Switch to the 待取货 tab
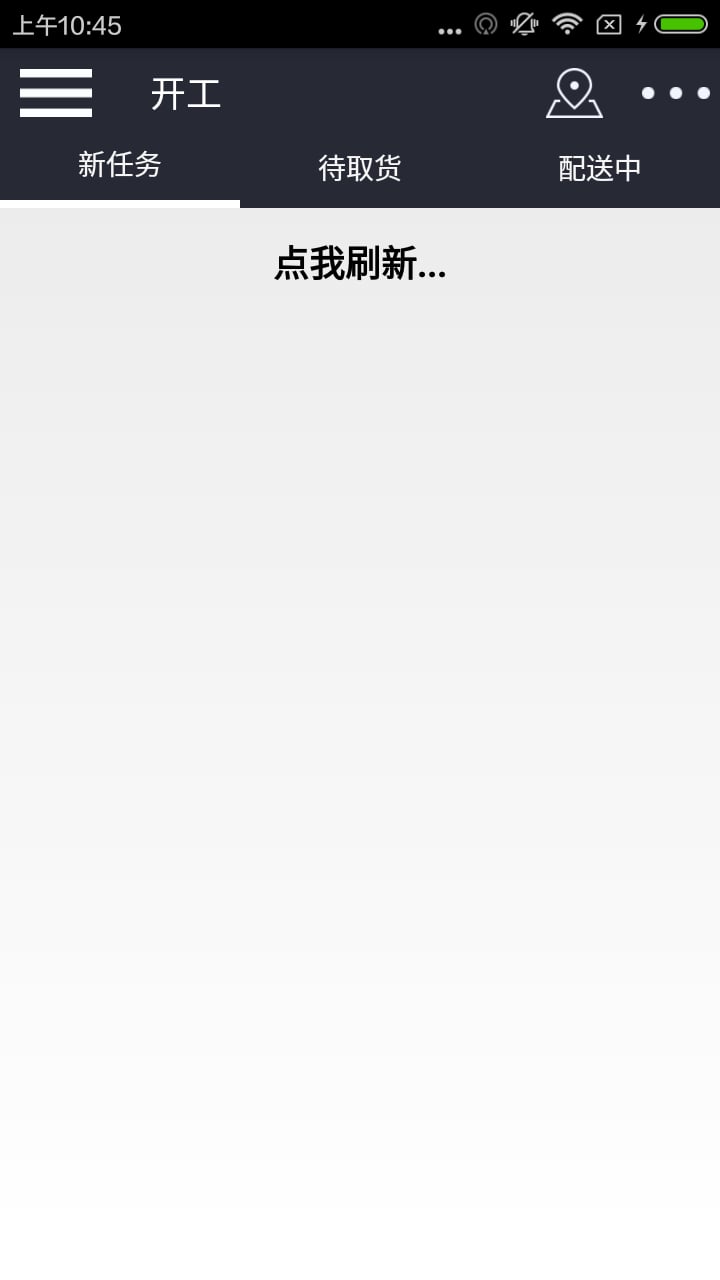This screenshot has width=720, height=1280. click(x=360, y=168)
